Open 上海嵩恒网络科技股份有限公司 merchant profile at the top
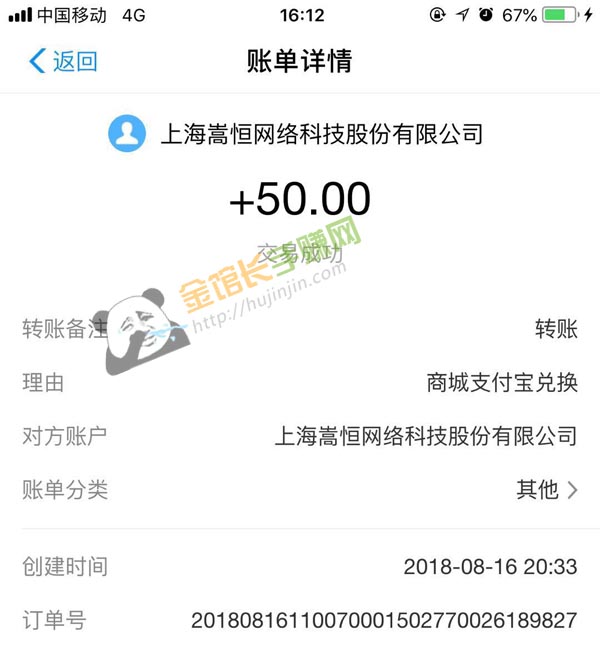 pyautogui.click(x=297, y=134)
